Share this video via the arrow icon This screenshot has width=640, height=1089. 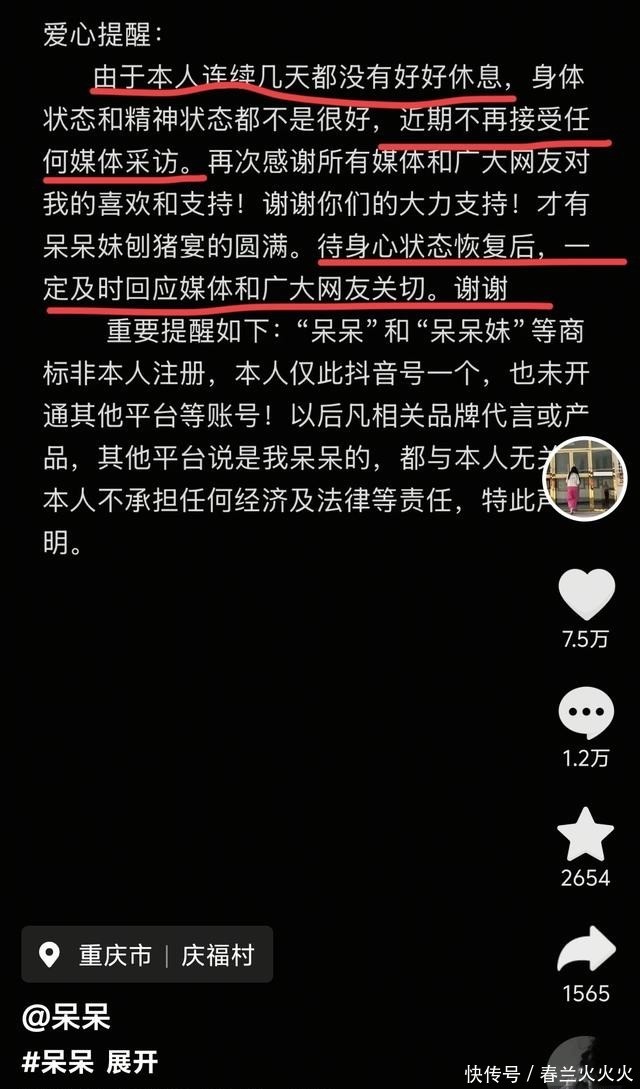(586, 951)
